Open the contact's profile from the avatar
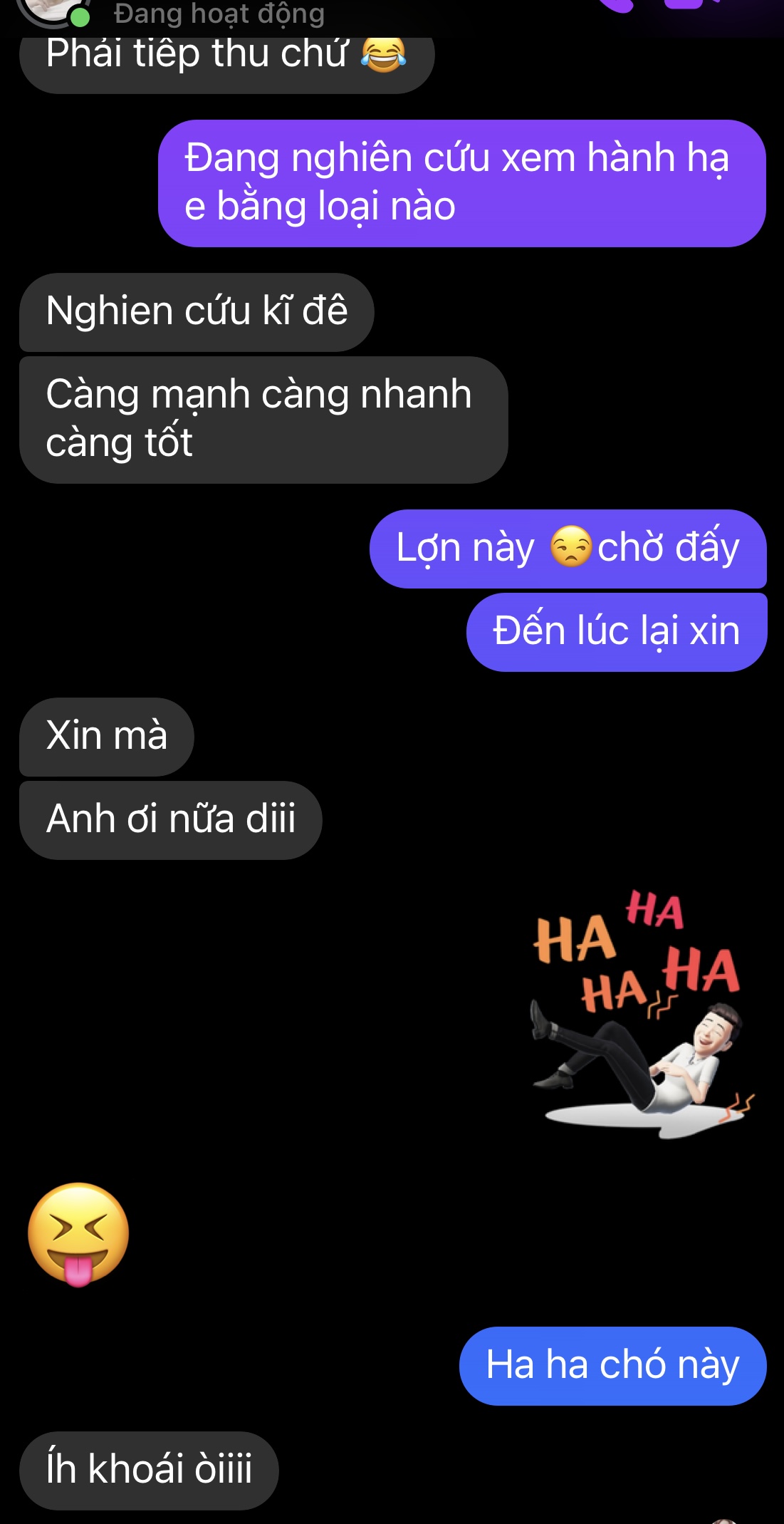 (51, 10)
